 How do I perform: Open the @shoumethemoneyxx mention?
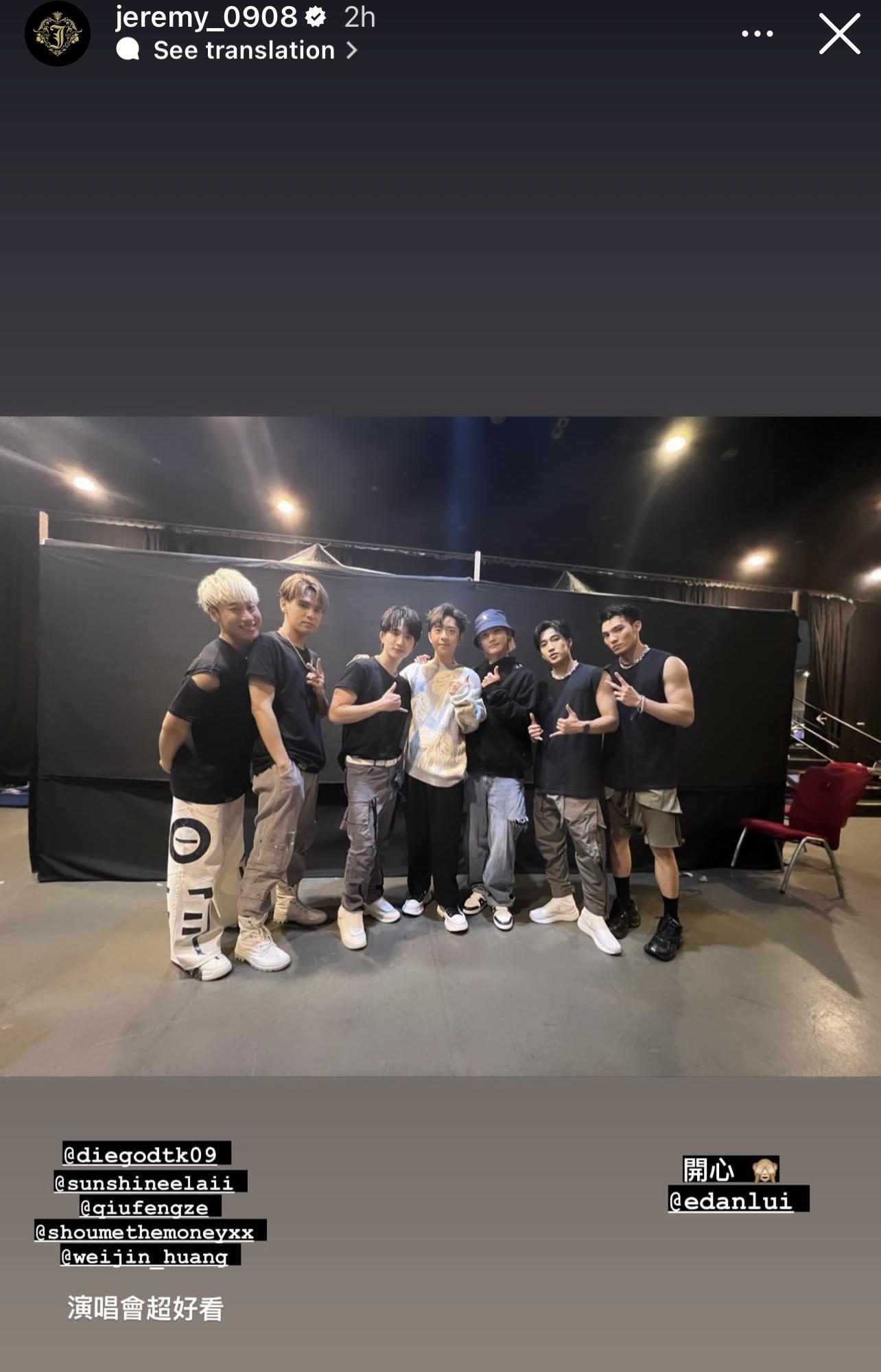[145, 1232]
